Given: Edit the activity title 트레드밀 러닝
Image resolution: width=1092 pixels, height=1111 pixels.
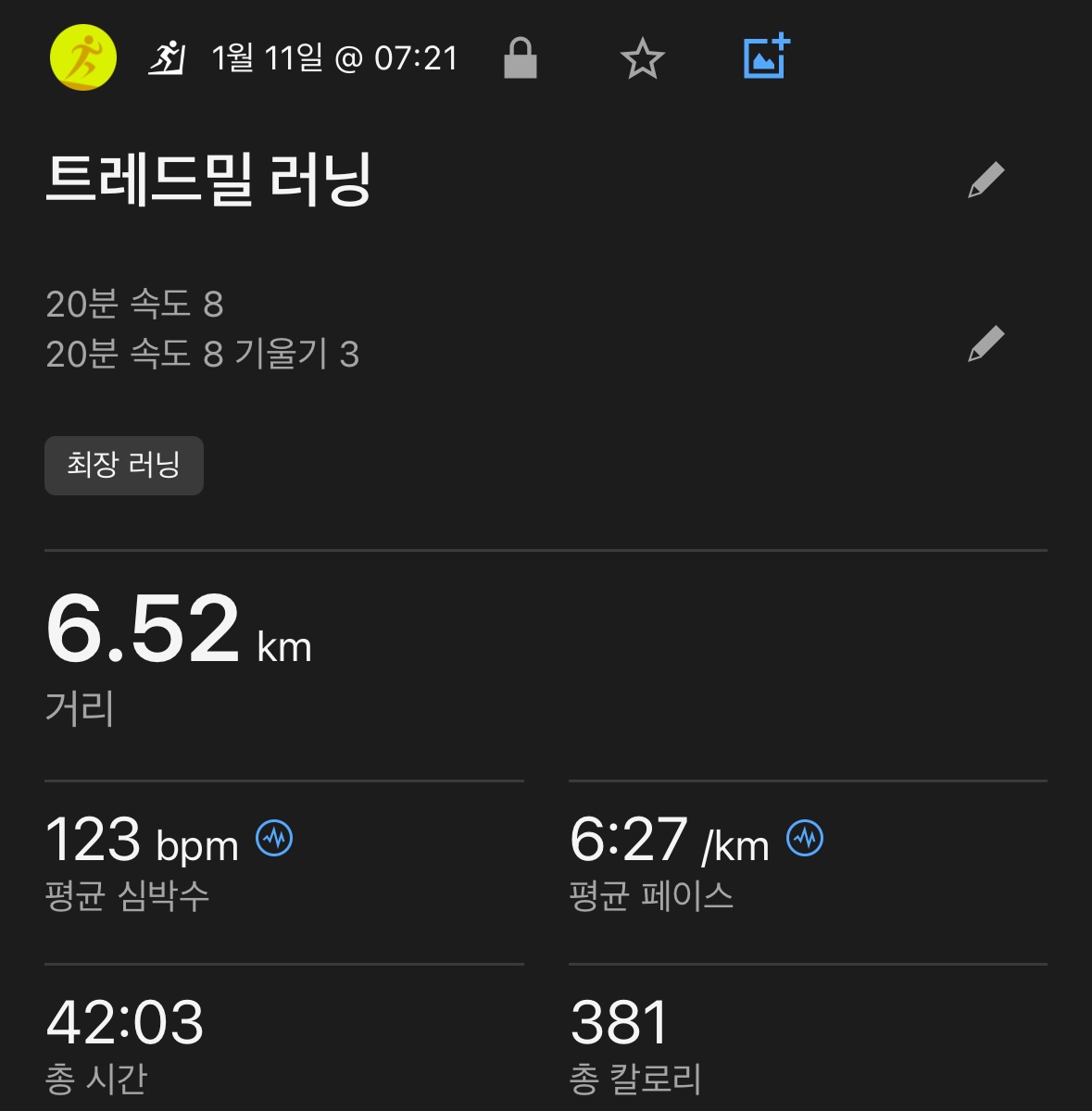Looking at the screenshot, I should [x=985, y=180].
